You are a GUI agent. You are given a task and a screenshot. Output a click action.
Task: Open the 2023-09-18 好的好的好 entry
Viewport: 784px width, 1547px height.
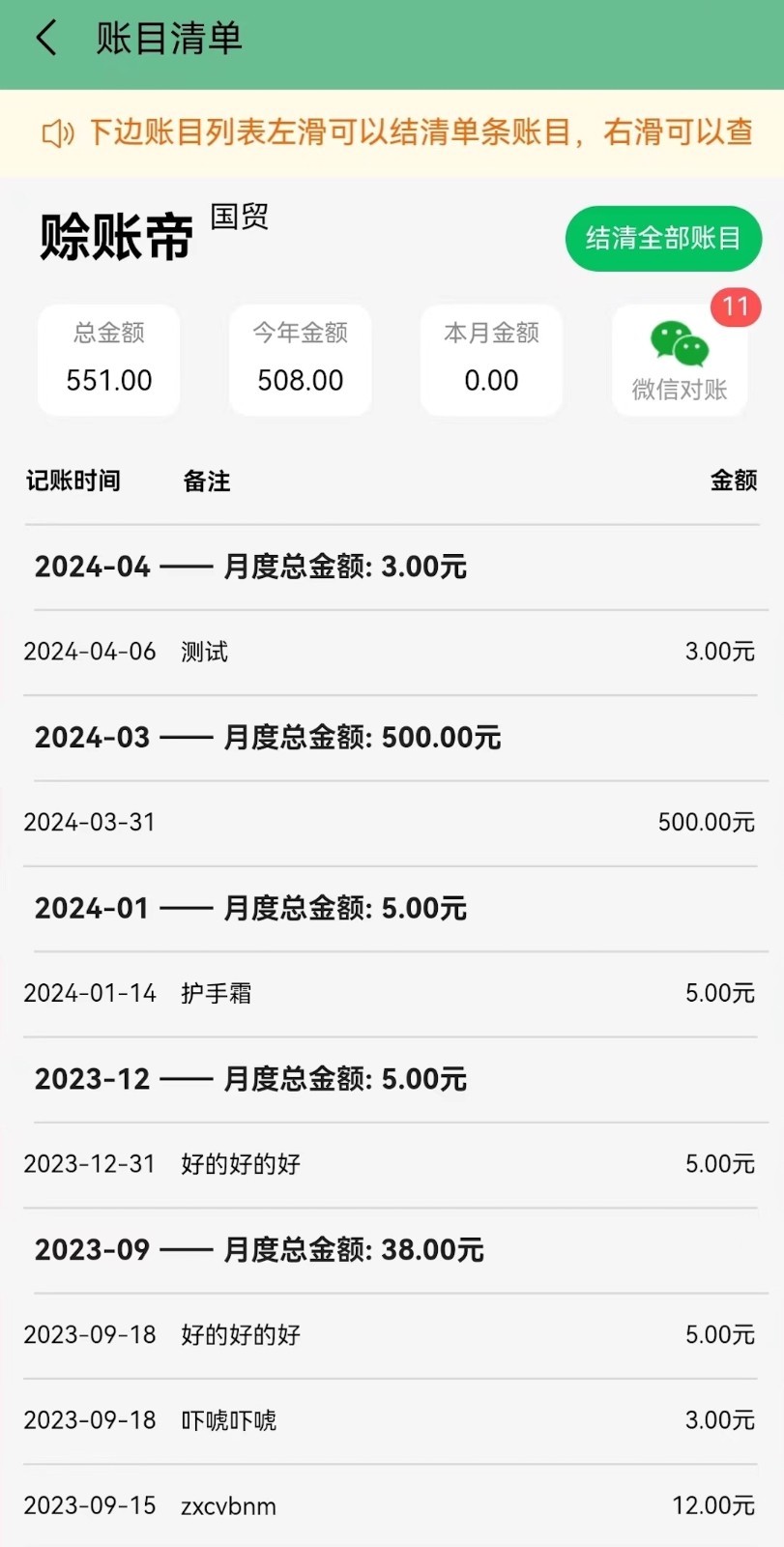[x=391, y=1335]
